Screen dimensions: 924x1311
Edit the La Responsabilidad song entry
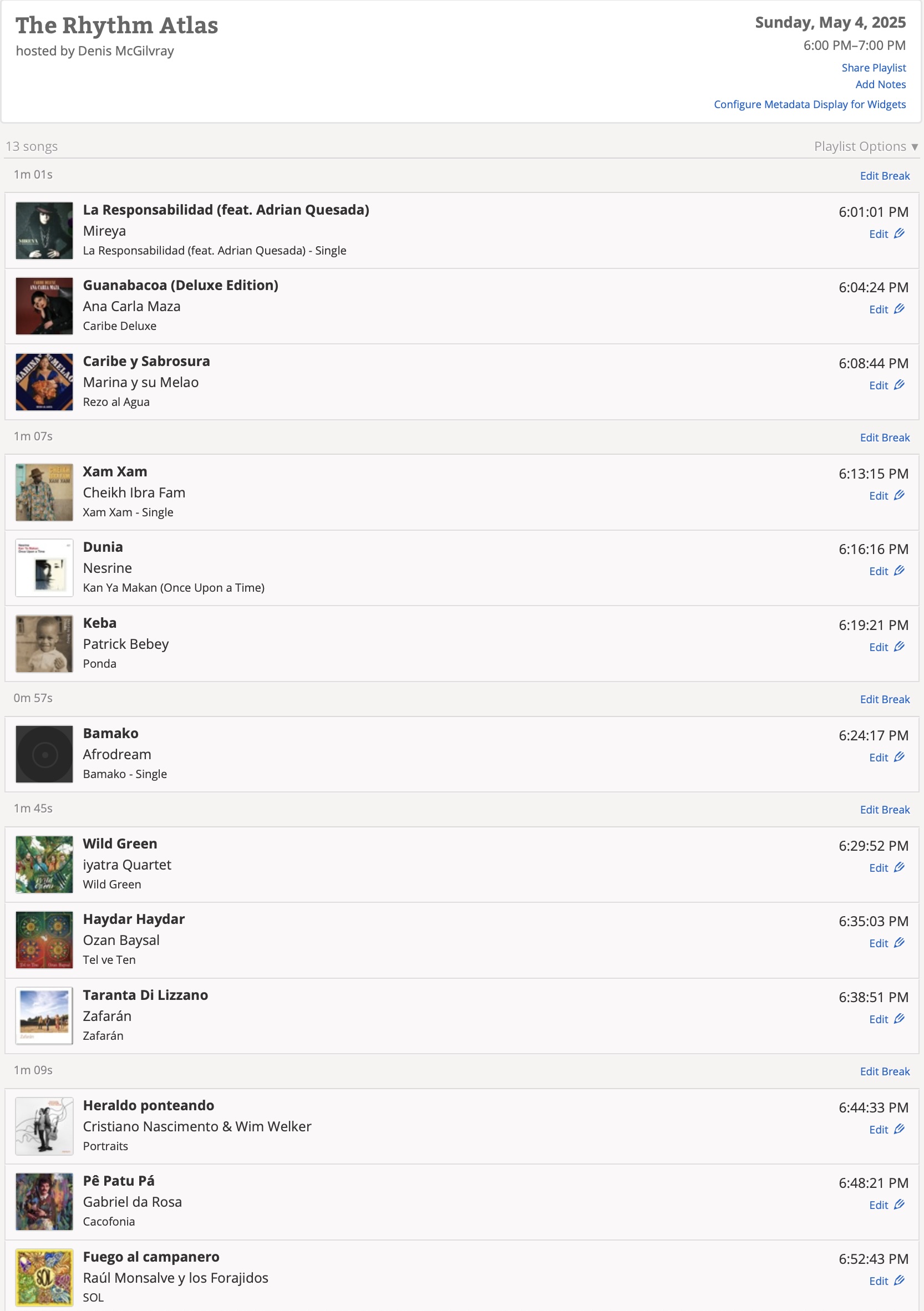(x=886, y=233)
